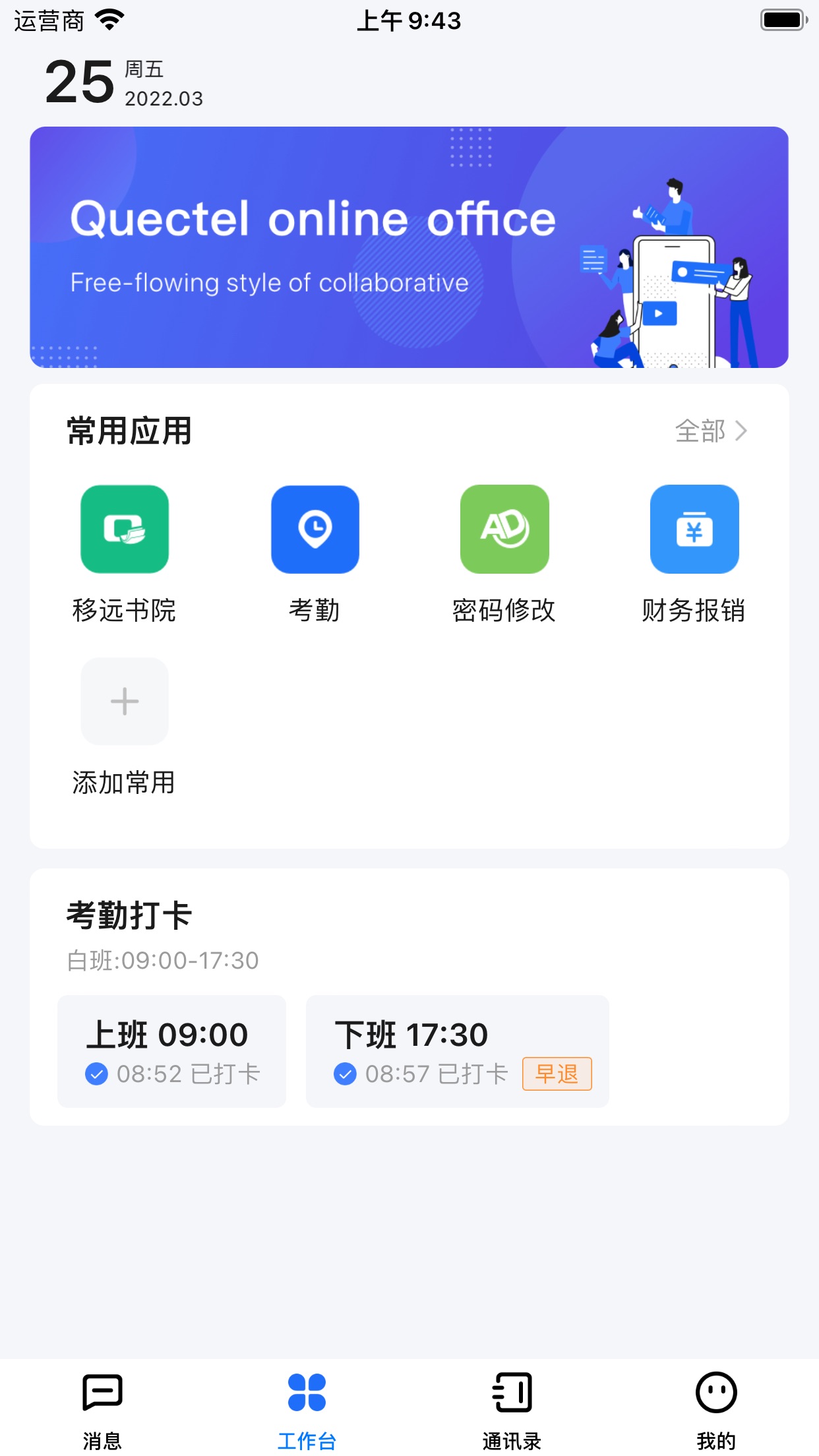Viewport: 819px width, 1456px height.
Task: Open the 移远书院 app
Action: pos(125,530)
